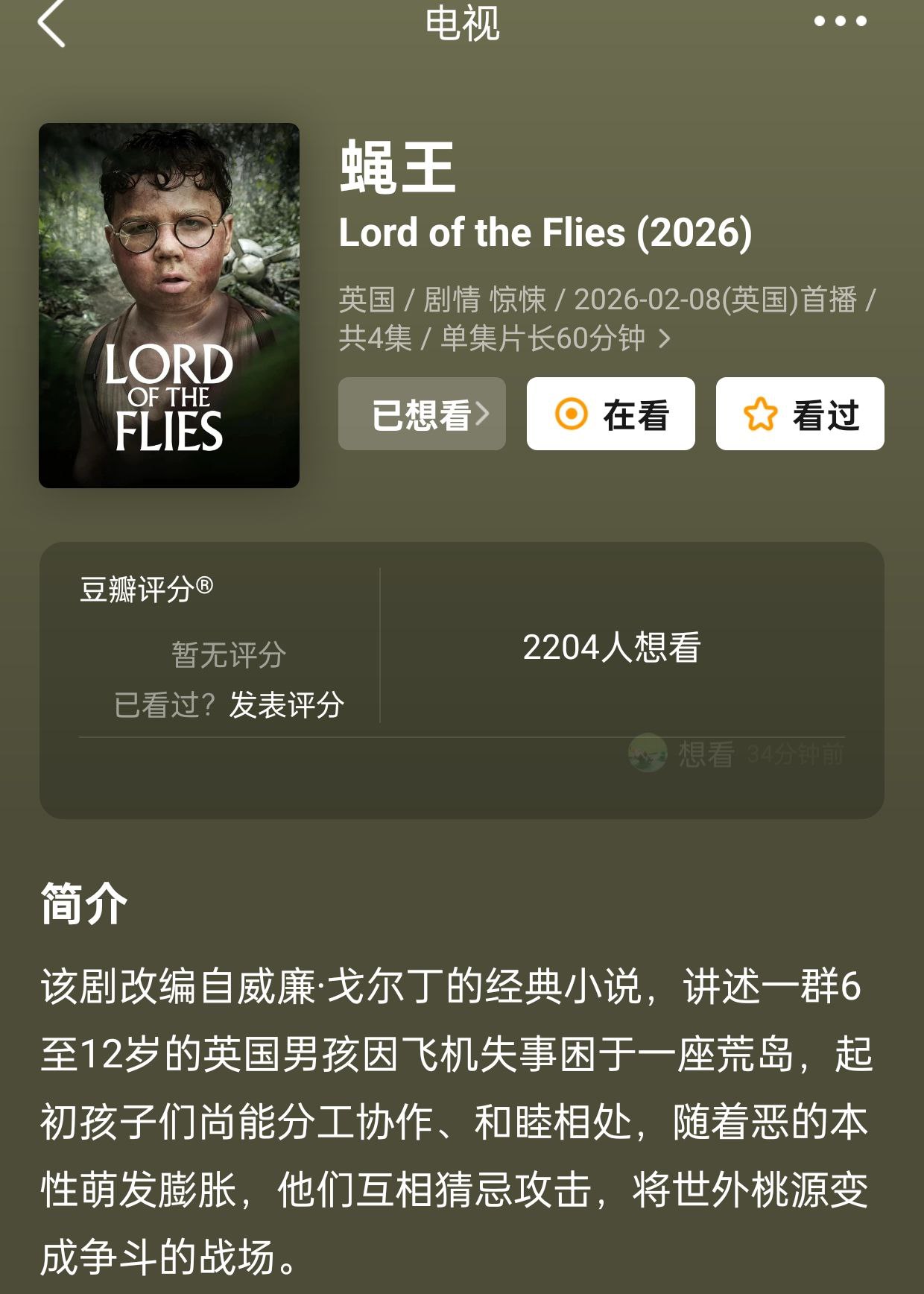Expand the show details info line
This screenshot has width=924, height=1294.
(663, 339)
